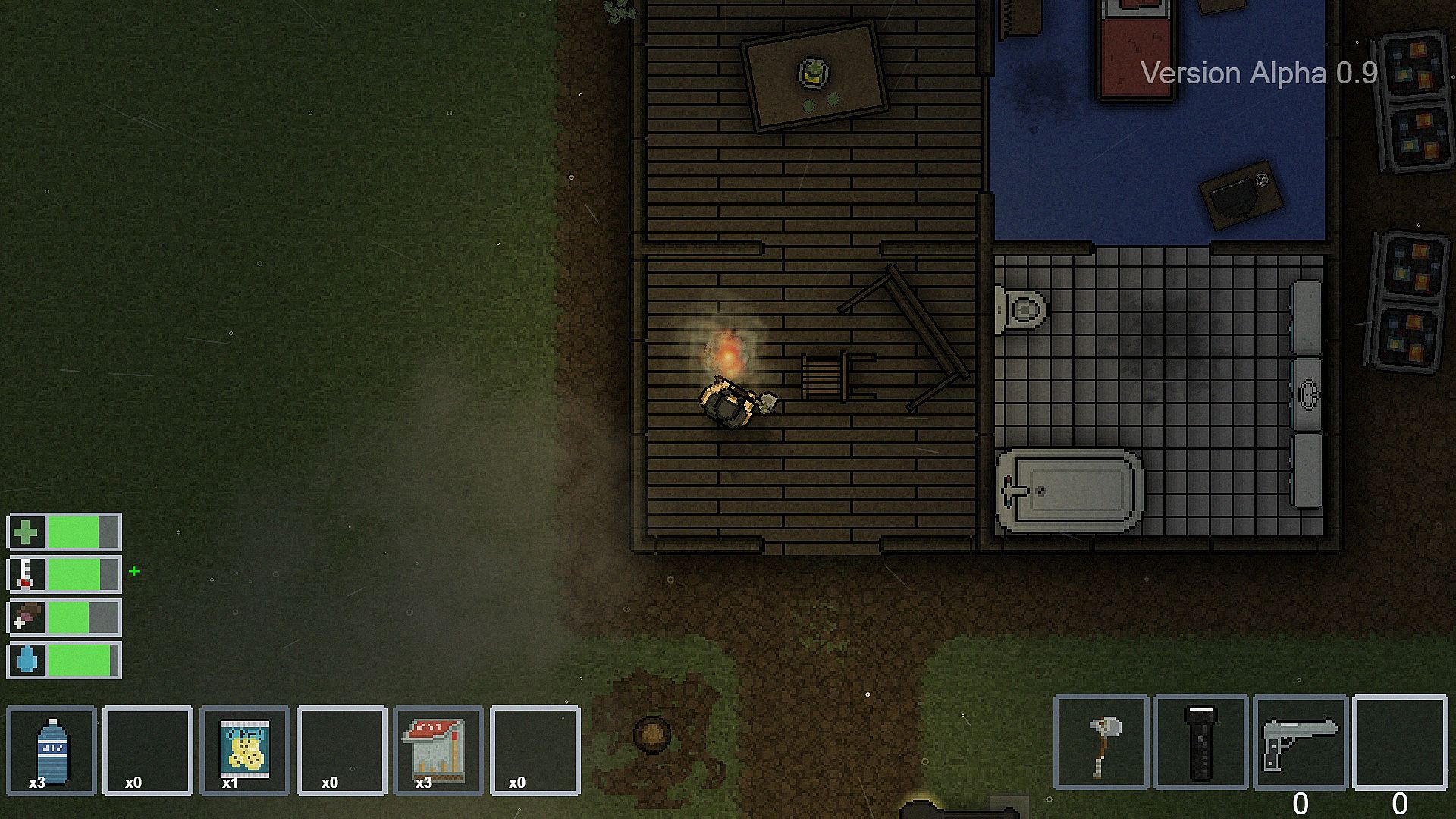Use the water bottle item slot

(52, 750)
